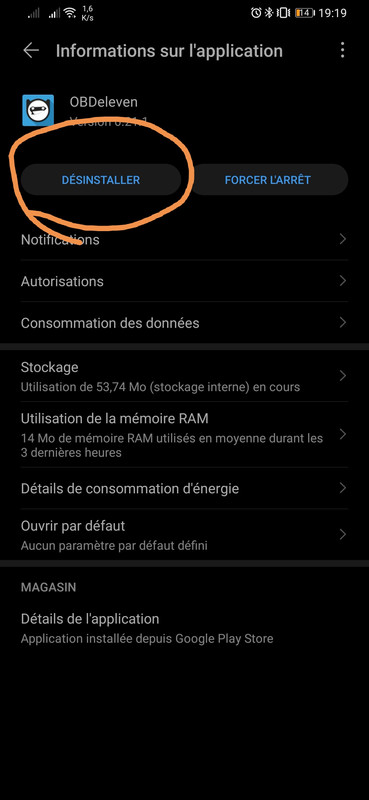The height and width of the screenshot is (800, 369).
Task: Tap FORCER L'ARRÊT to stop the app
Action: tap(268, 180)
